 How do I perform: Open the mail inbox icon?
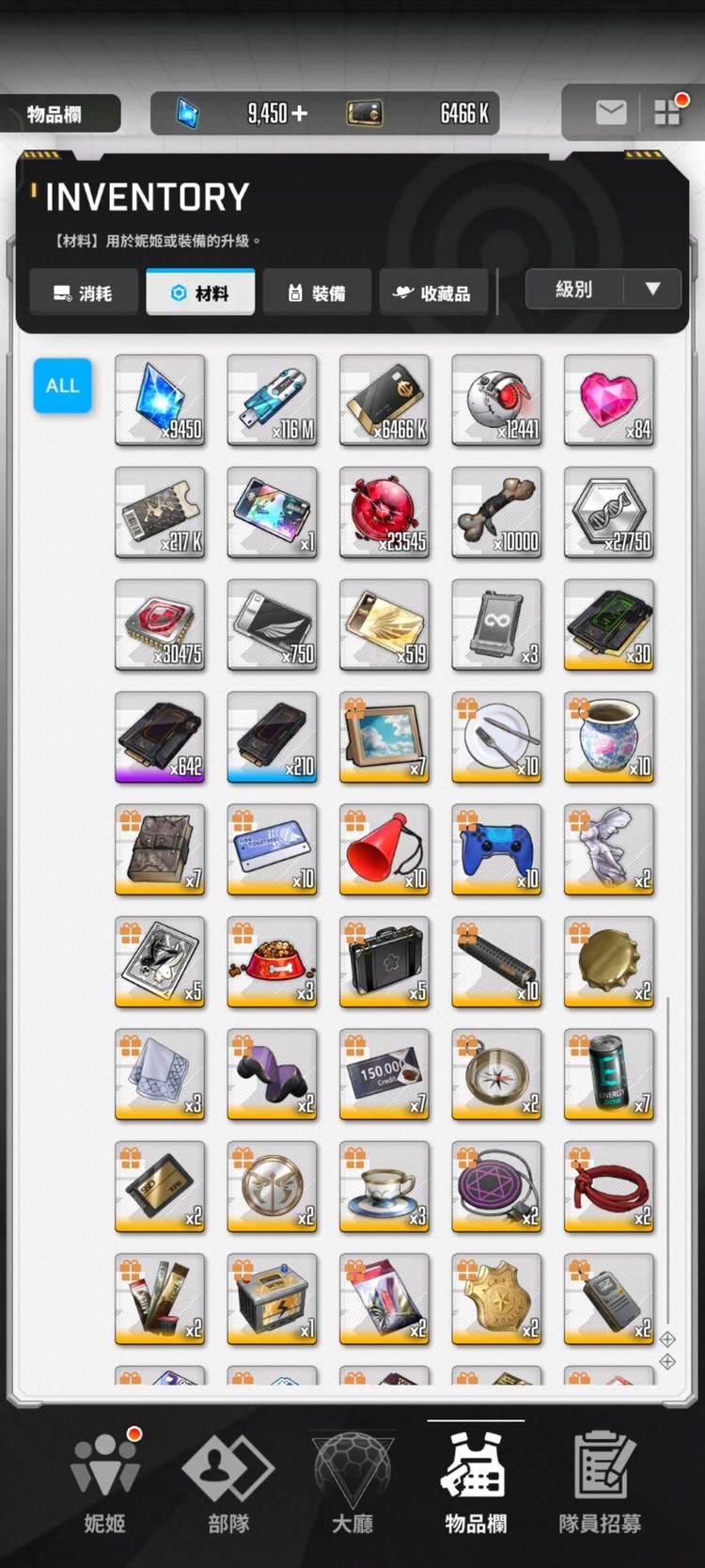pos(610,113)
